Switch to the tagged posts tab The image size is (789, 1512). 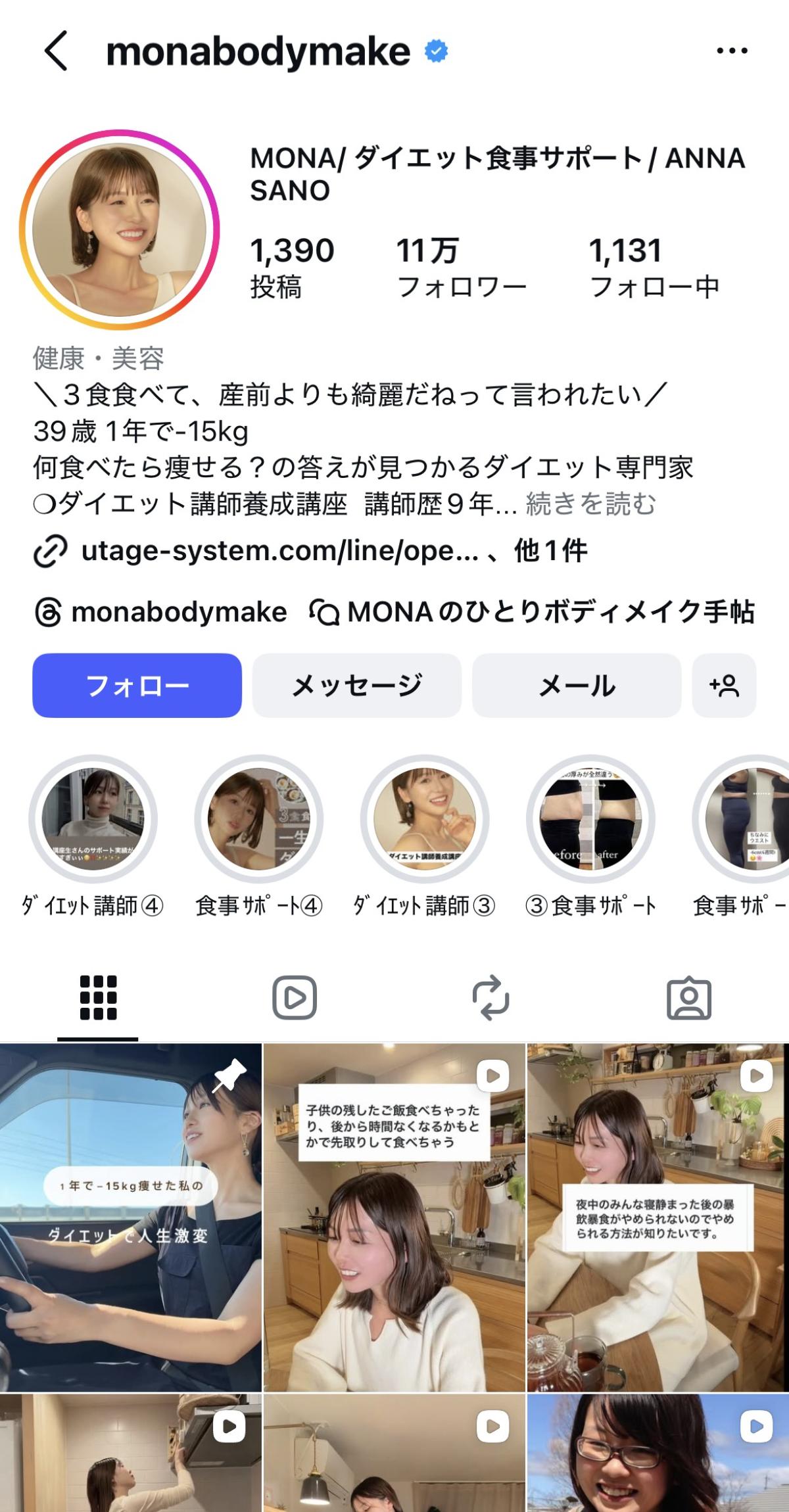pos(688,998)
